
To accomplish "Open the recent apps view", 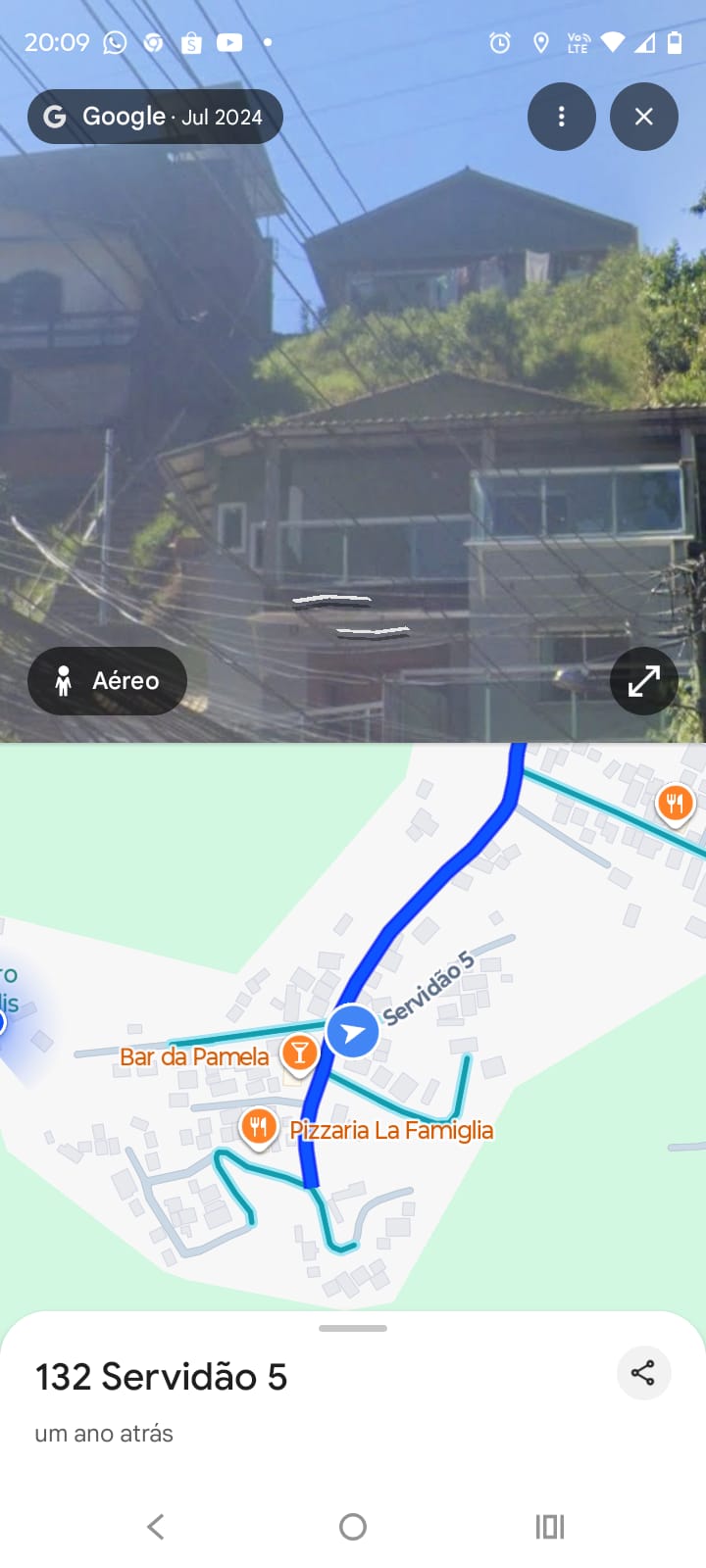I will pos(549,1526).
